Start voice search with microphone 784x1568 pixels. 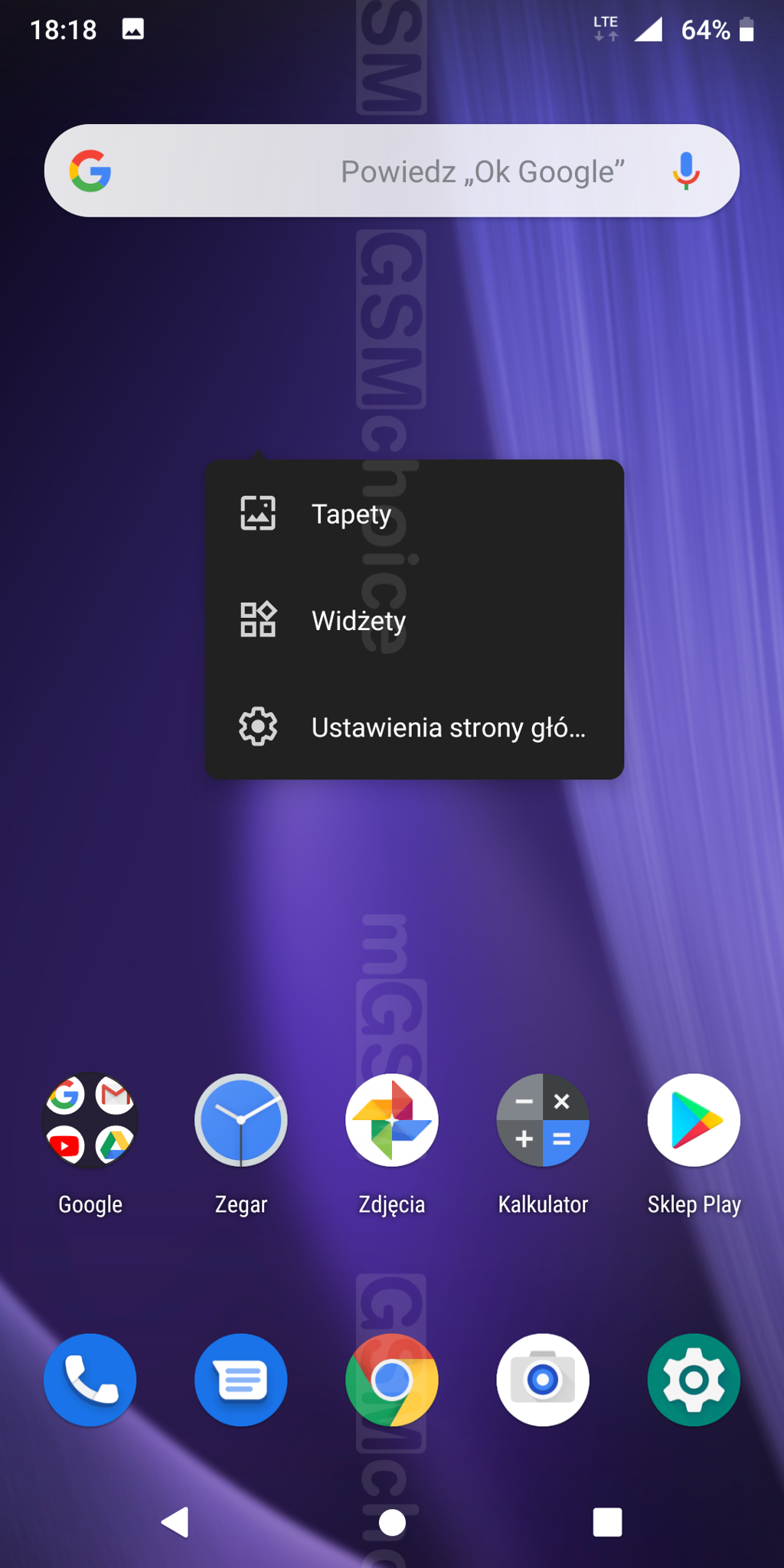tap(686, 171)
